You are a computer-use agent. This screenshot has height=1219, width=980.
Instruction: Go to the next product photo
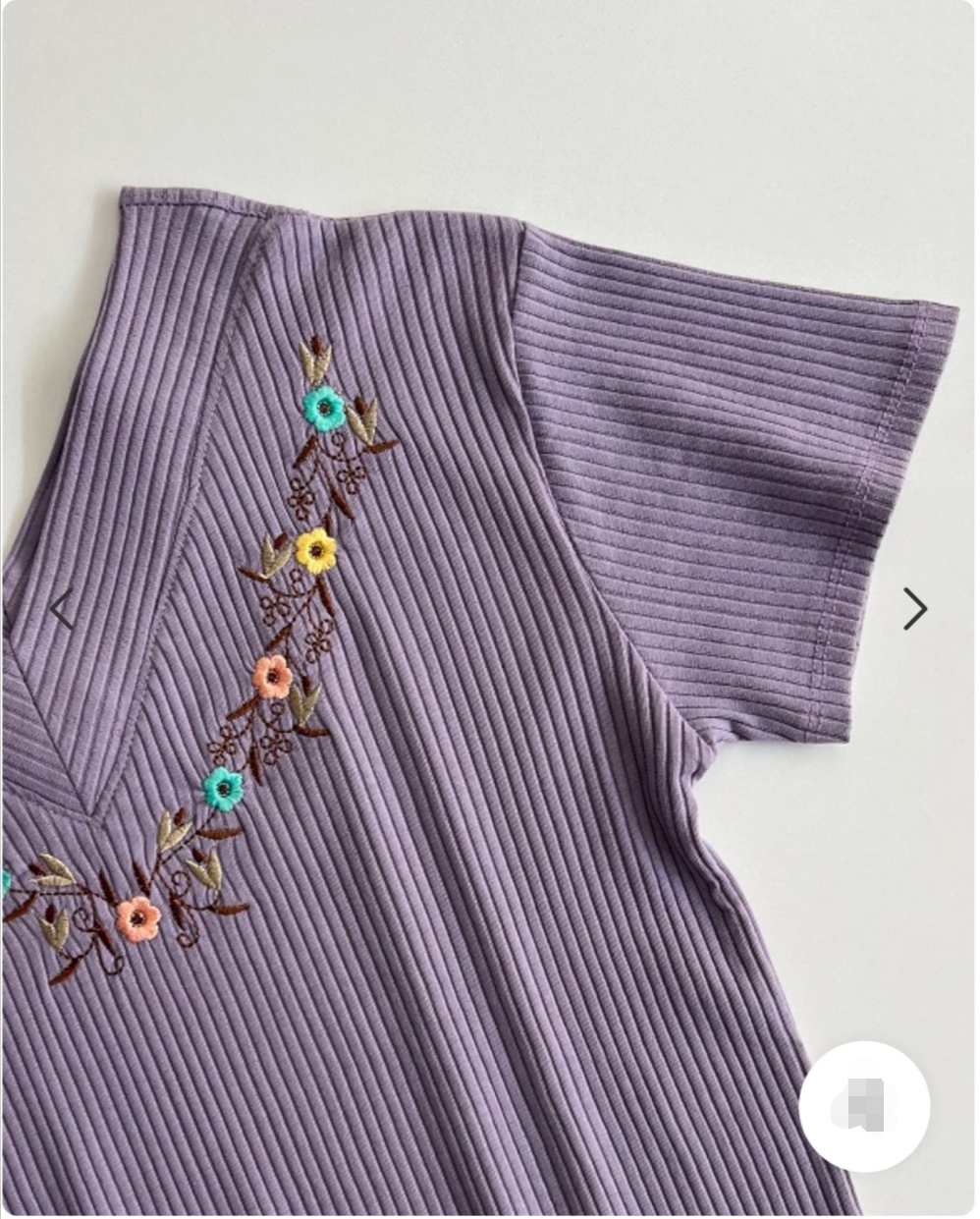(x=914, y=609)
